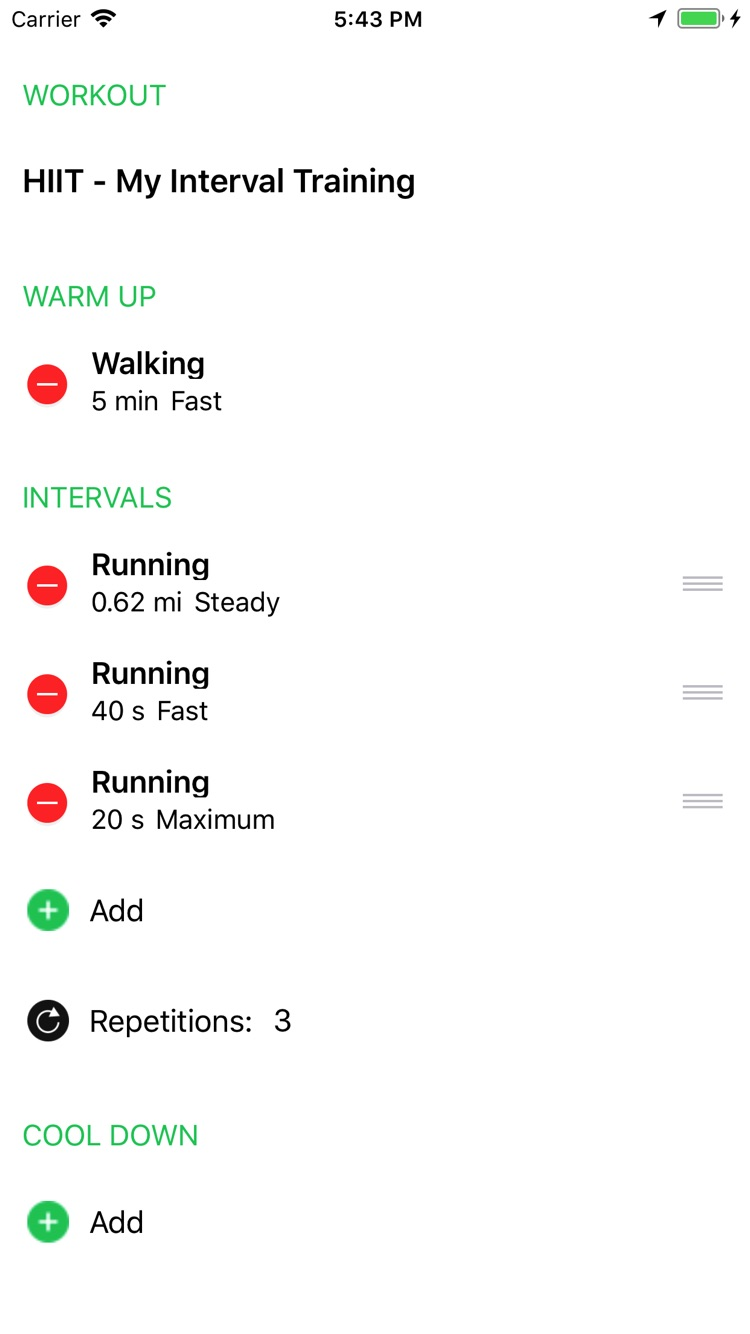Grab the reorder handle of the 20 s Running interval
This screenshot has height=1334, width=750.
tap(702, 800)
